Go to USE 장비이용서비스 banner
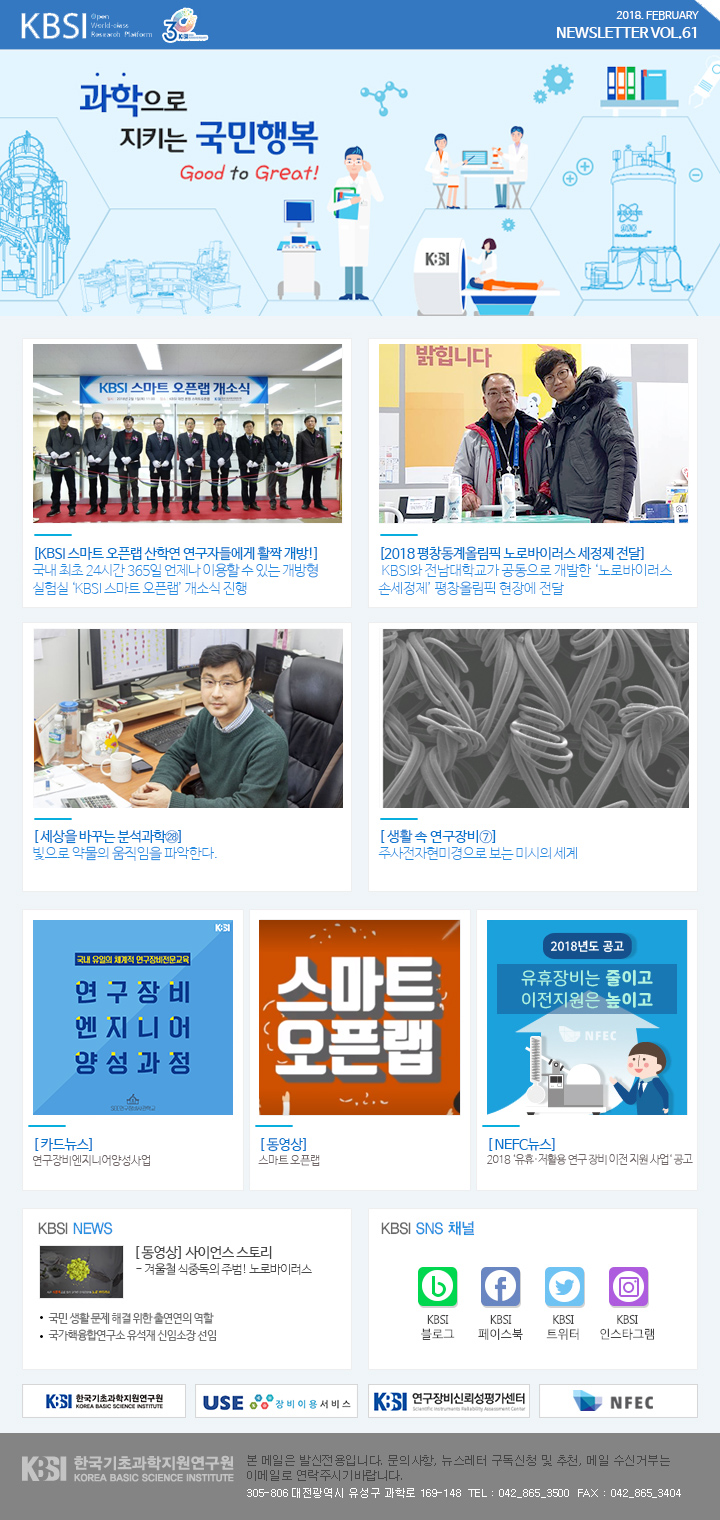Image resolution: width=720 pixels, height=1520 pixels. (277, 1401)
